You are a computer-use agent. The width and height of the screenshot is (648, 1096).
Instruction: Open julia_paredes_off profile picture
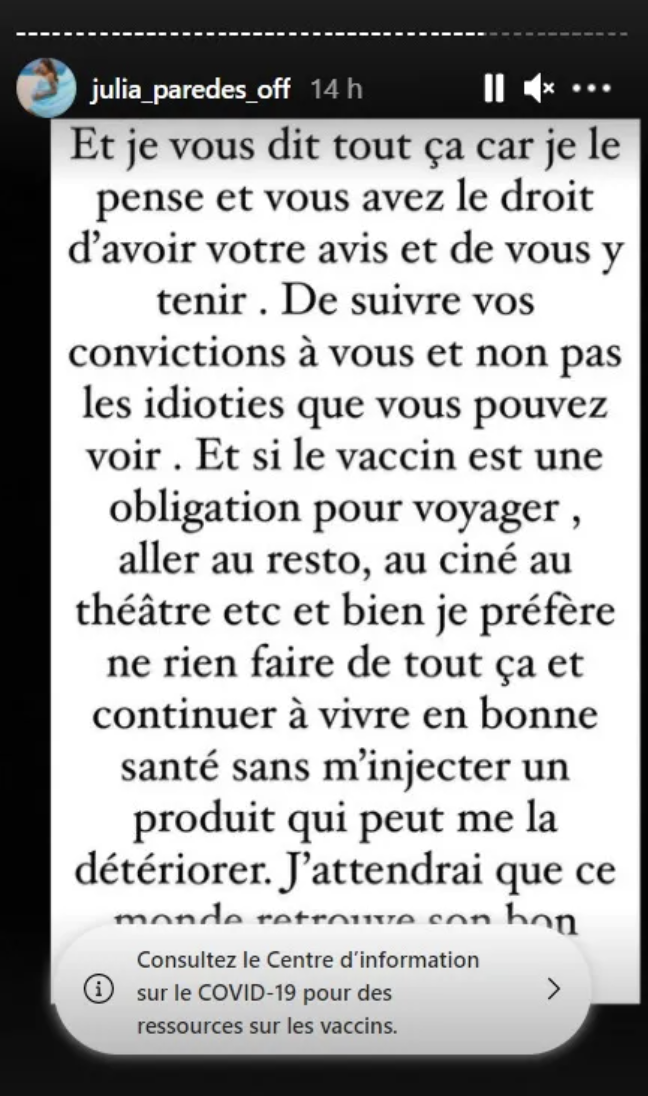[47, 88]
